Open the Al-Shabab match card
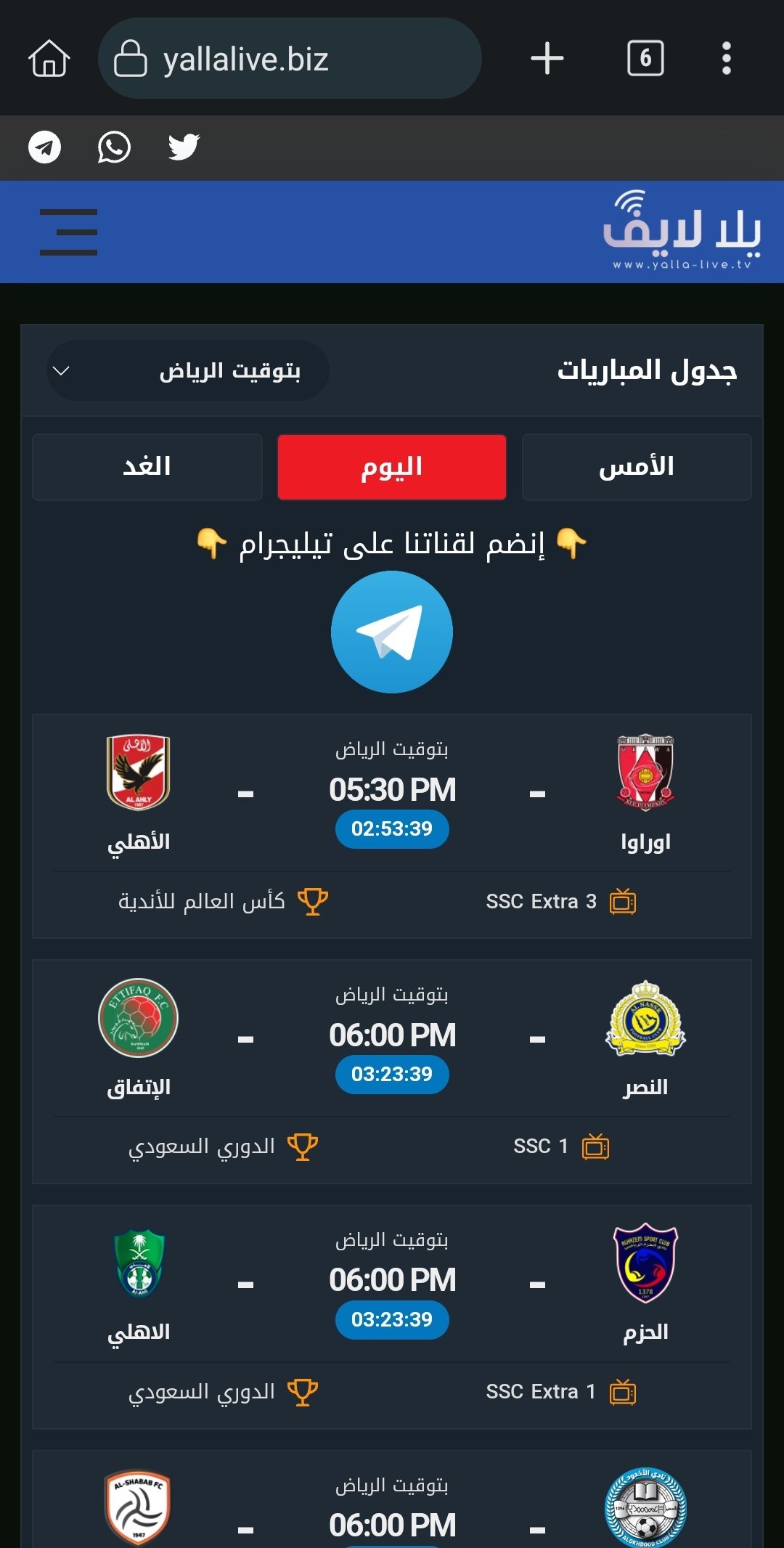 [x=392, y=1510]
